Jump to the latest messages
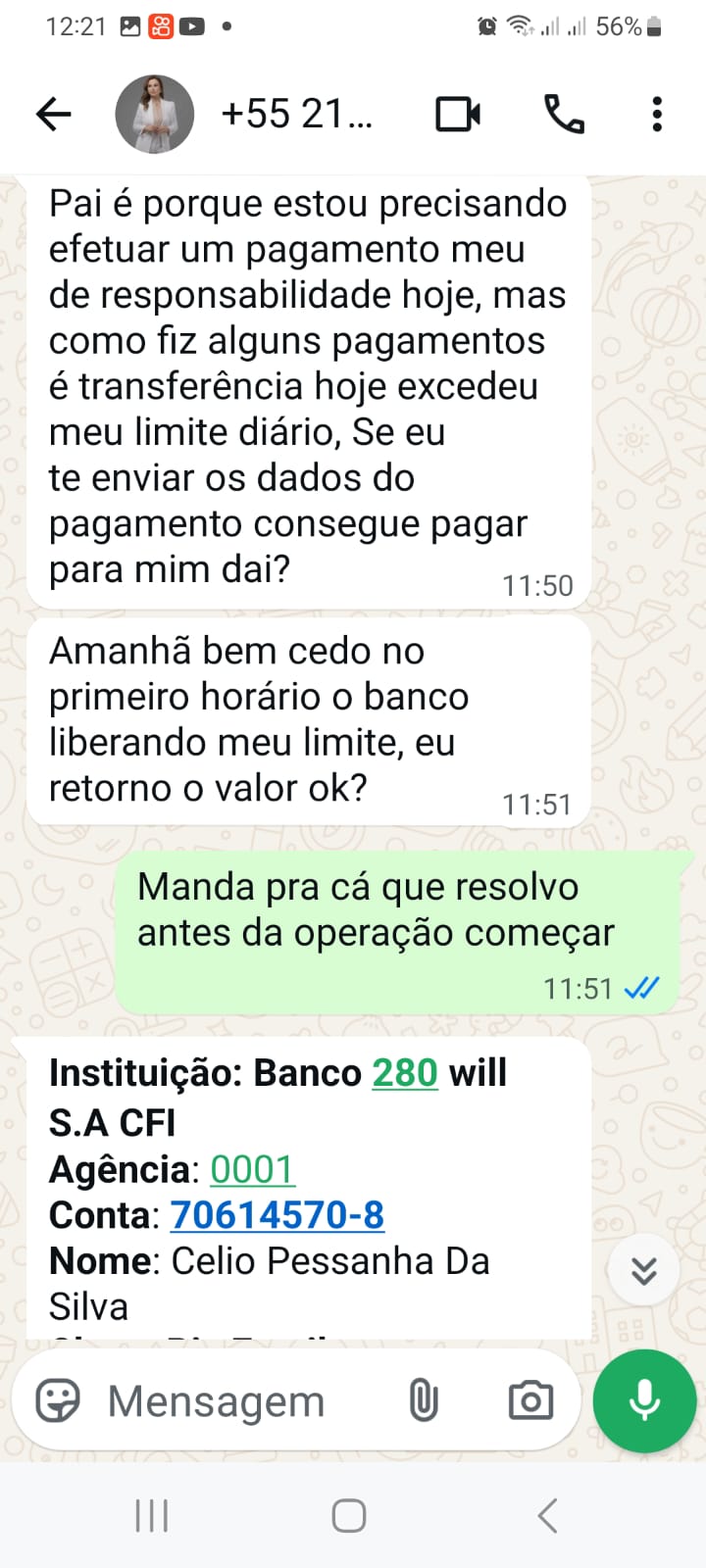 [643, 1271]
